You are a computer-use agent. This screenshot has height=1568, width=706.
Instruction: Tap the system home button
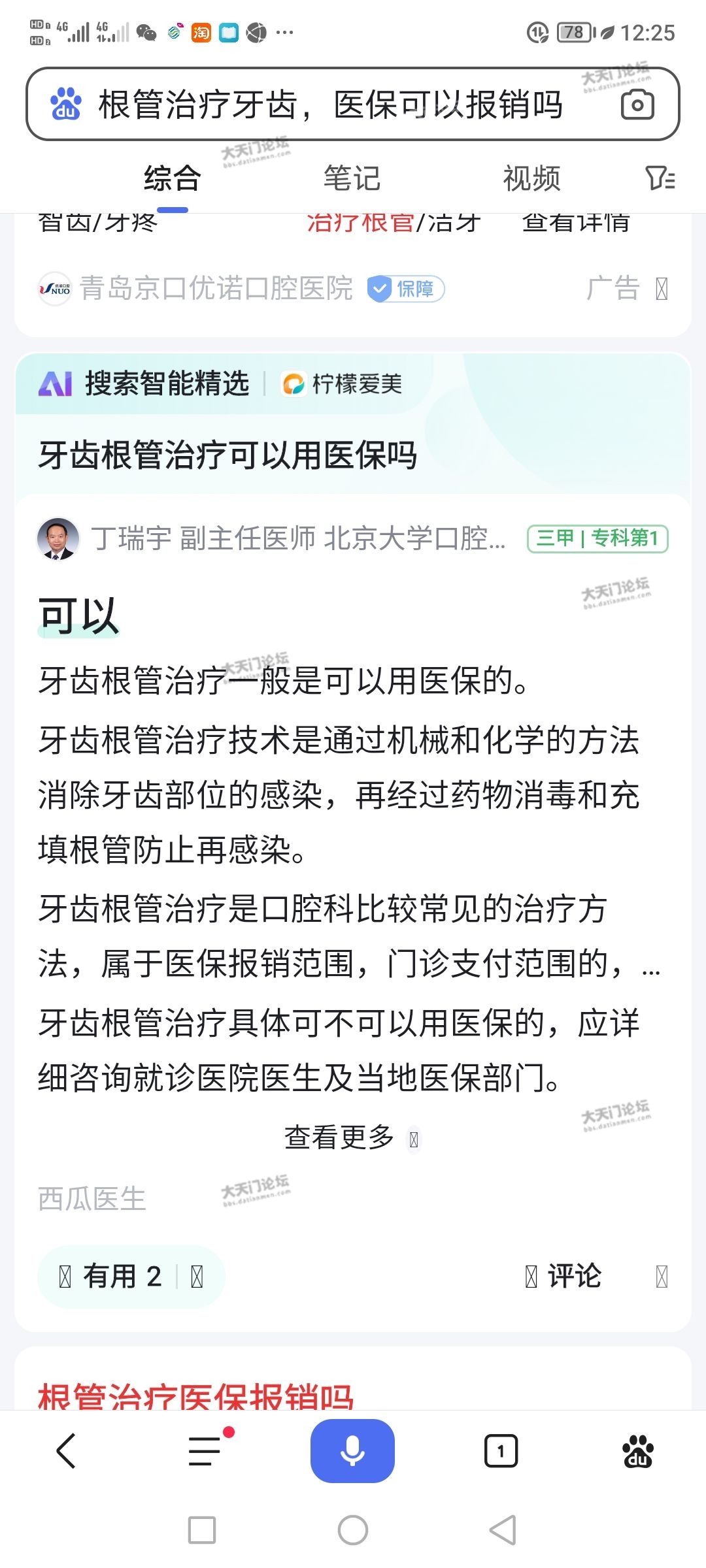352,1529
